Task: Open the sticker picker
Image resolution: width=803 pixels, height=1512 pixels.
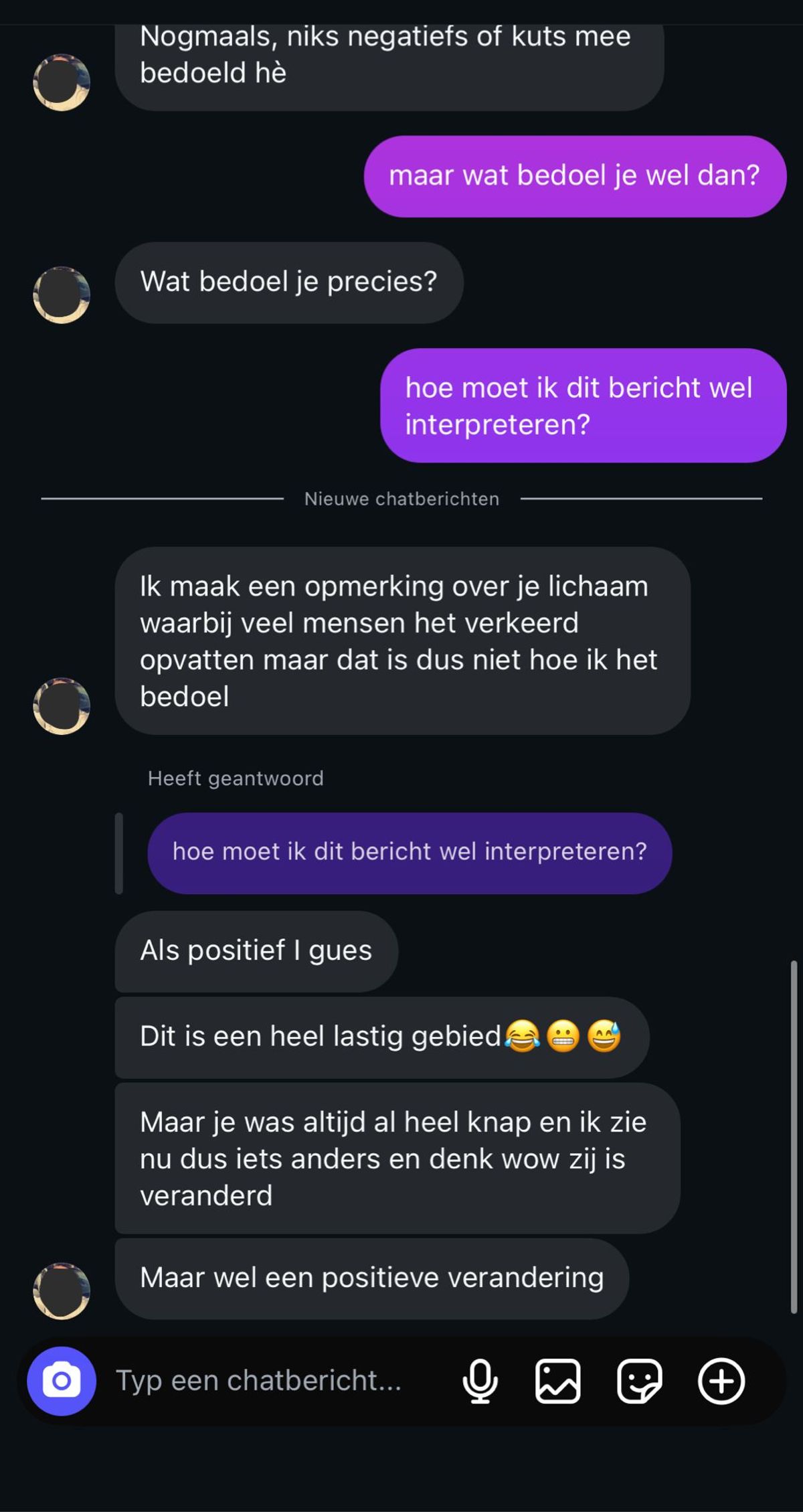Action: [639, 1381]
